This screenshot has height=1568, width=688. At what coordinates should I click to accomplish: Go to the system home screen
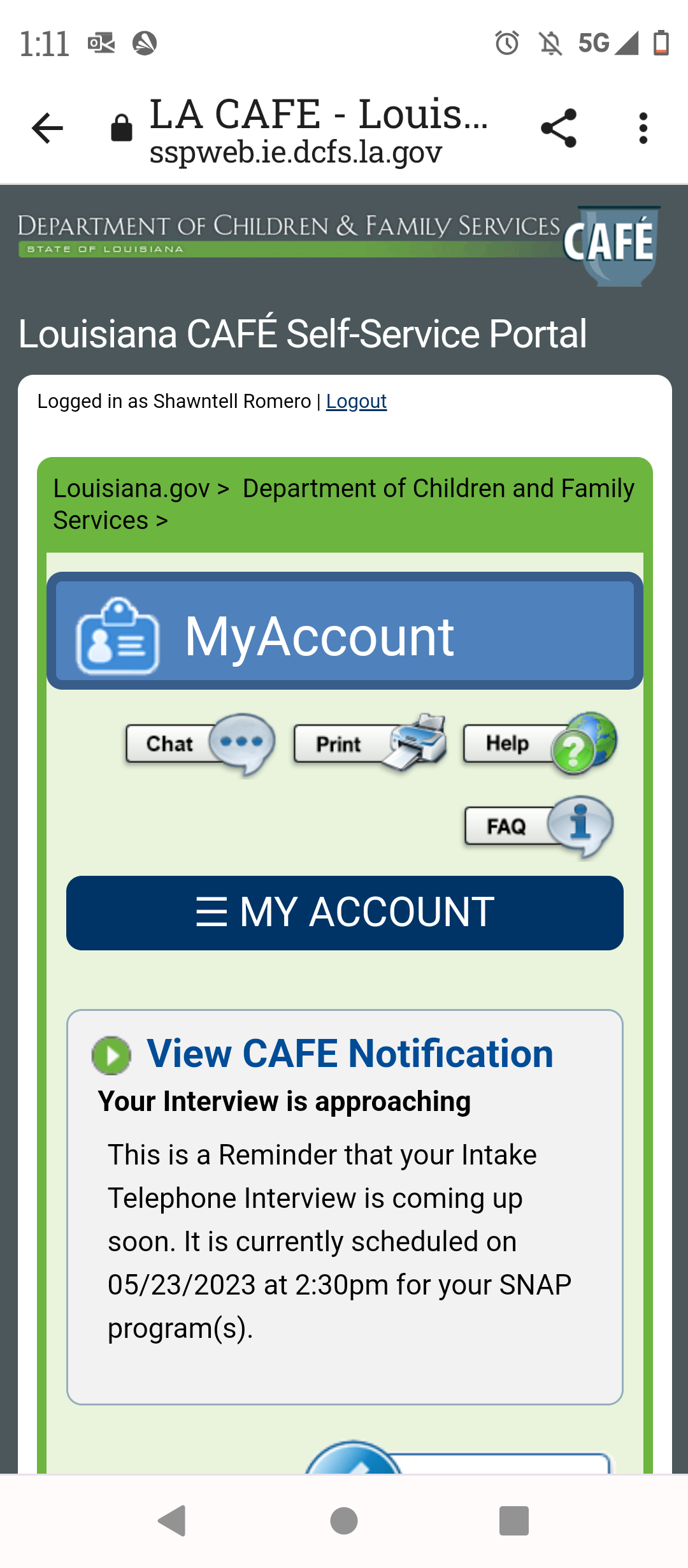coord(344,1521)
